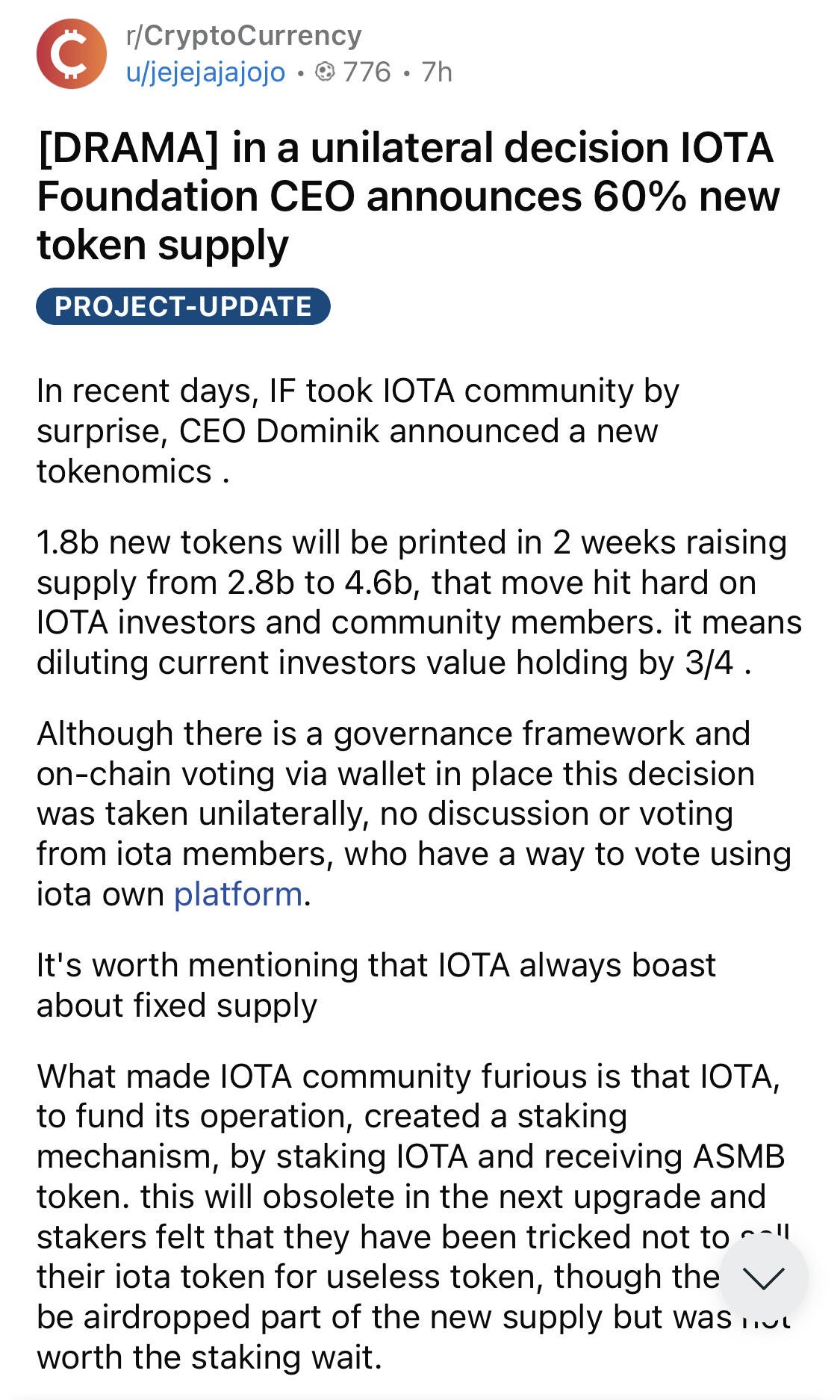
Task: Filter by the PROJECT-UPDATE flair
Action: tap(183, 306)
